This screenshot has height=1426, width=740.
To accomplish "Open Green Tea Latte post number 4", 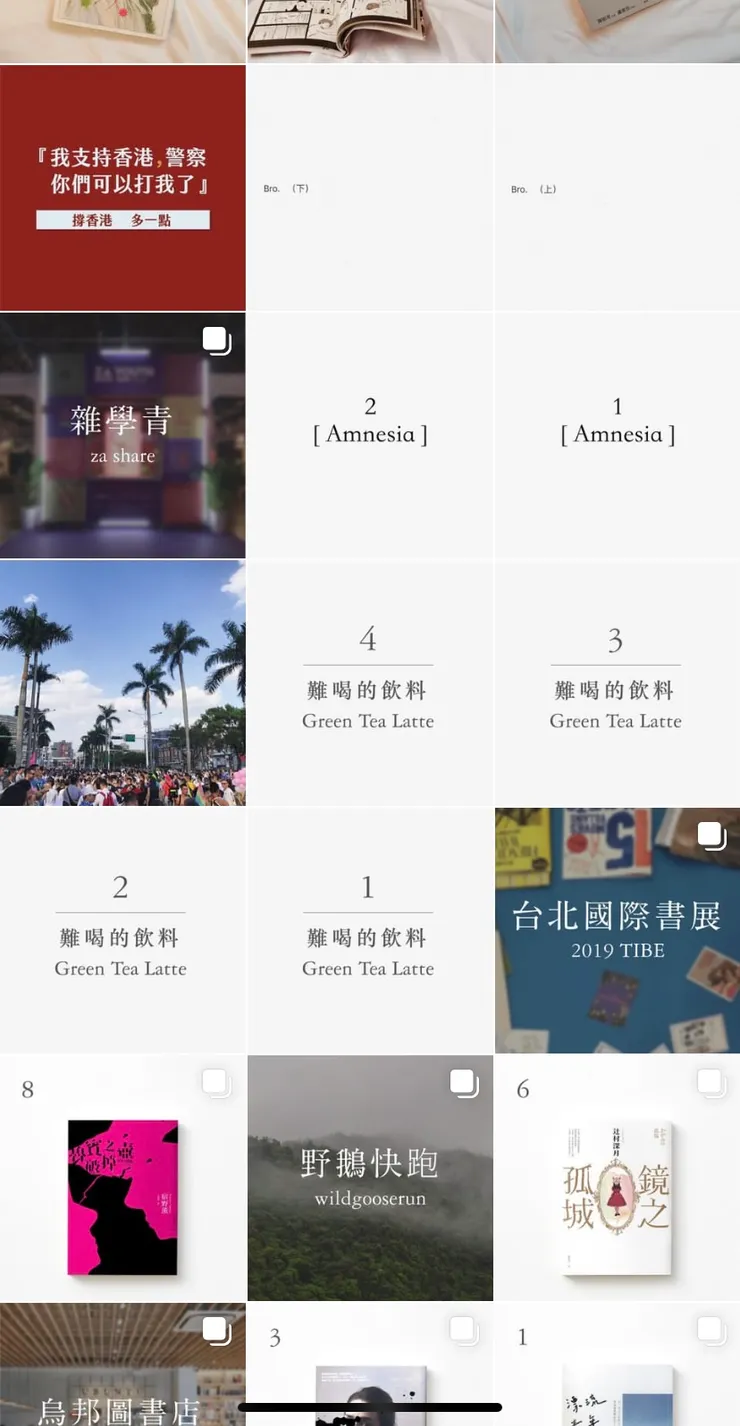I will coord(370,682).
